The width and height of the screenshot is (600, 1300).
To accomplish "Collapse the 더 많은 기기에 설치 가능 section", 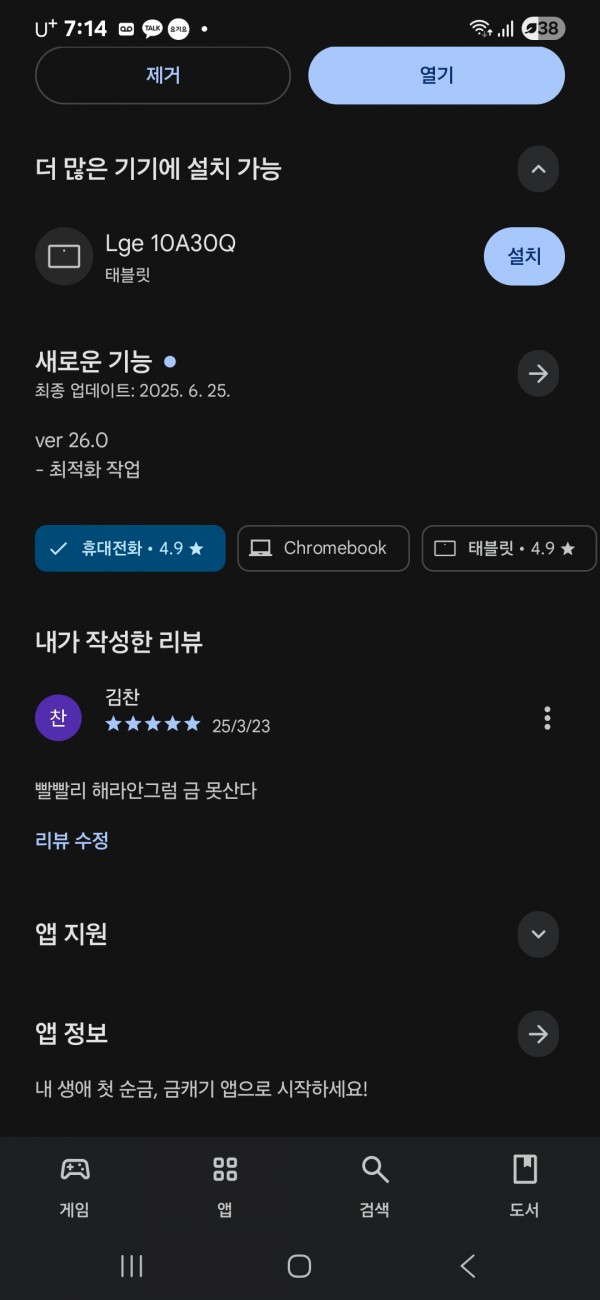I will pos(538,169).
